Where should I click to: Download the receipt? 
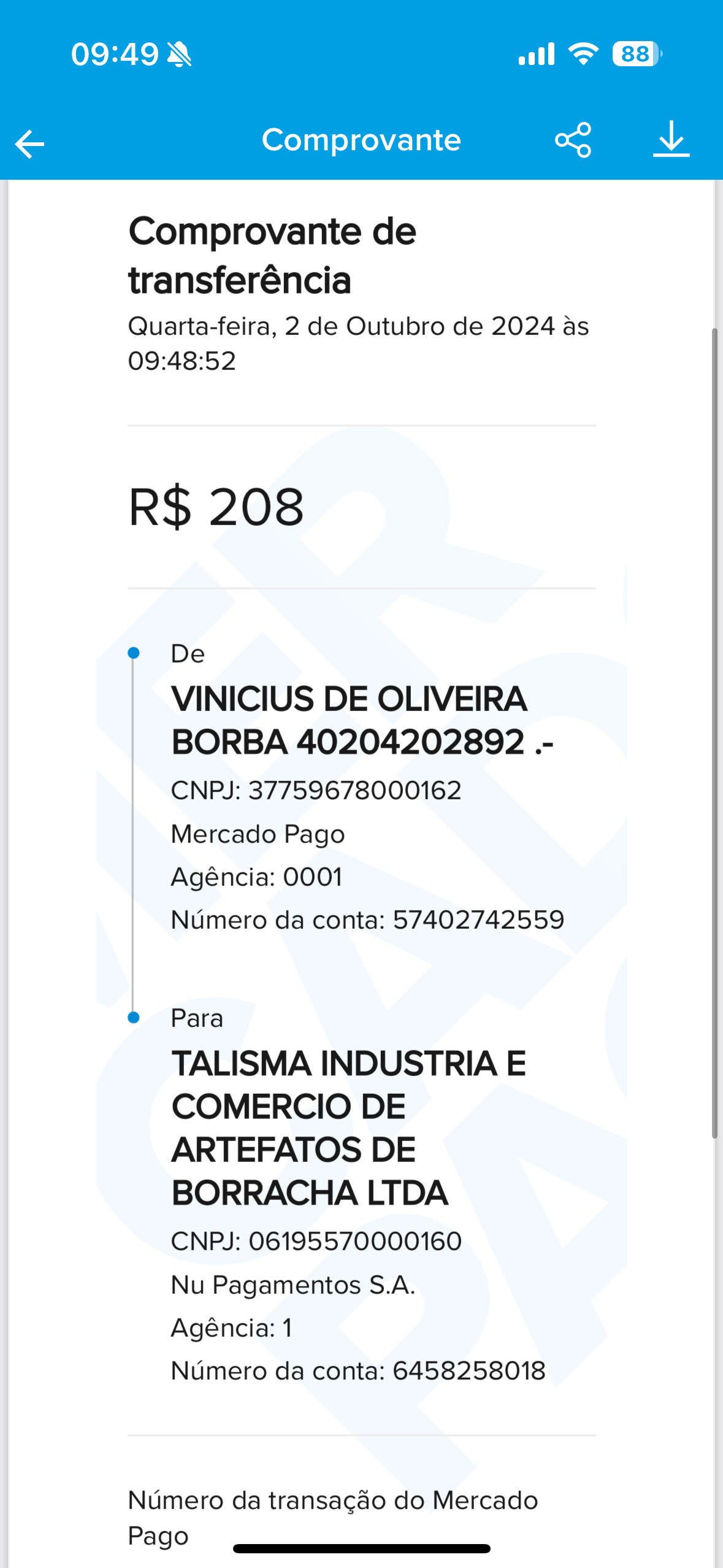point(671,140)
